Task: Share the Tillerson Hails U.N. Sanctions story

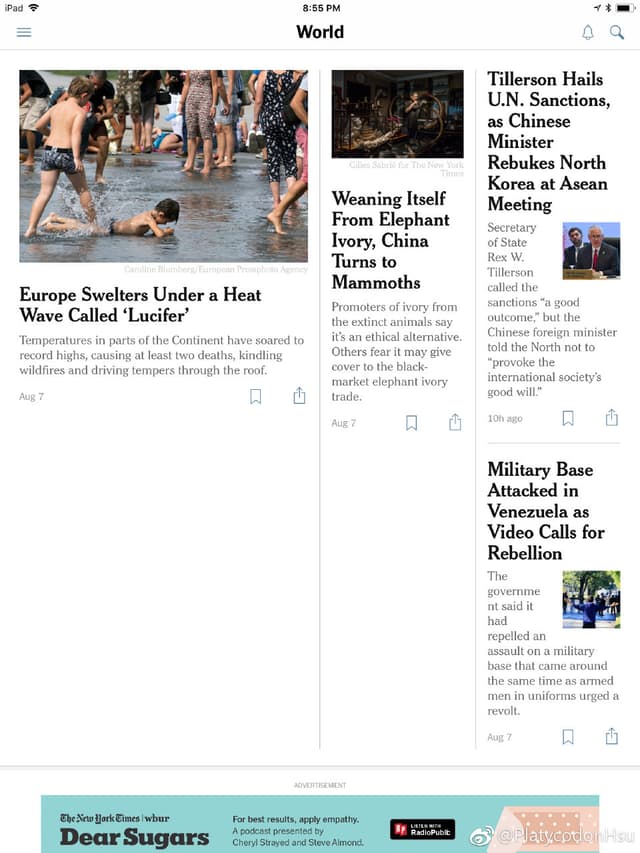Action: click(x=612, y=418)
